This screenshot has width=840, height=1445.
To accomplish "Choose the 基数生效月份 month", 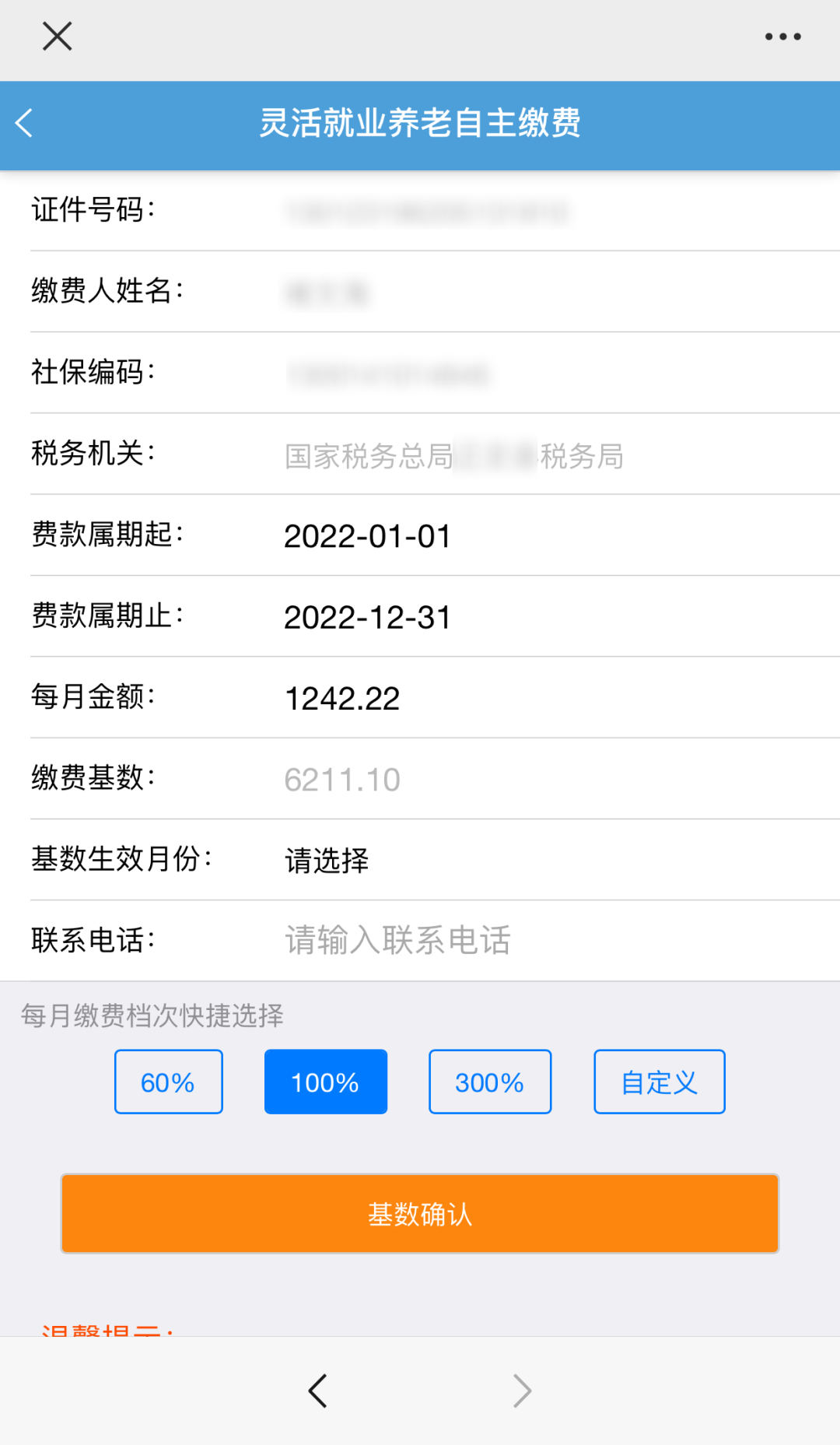I will 327,860.
